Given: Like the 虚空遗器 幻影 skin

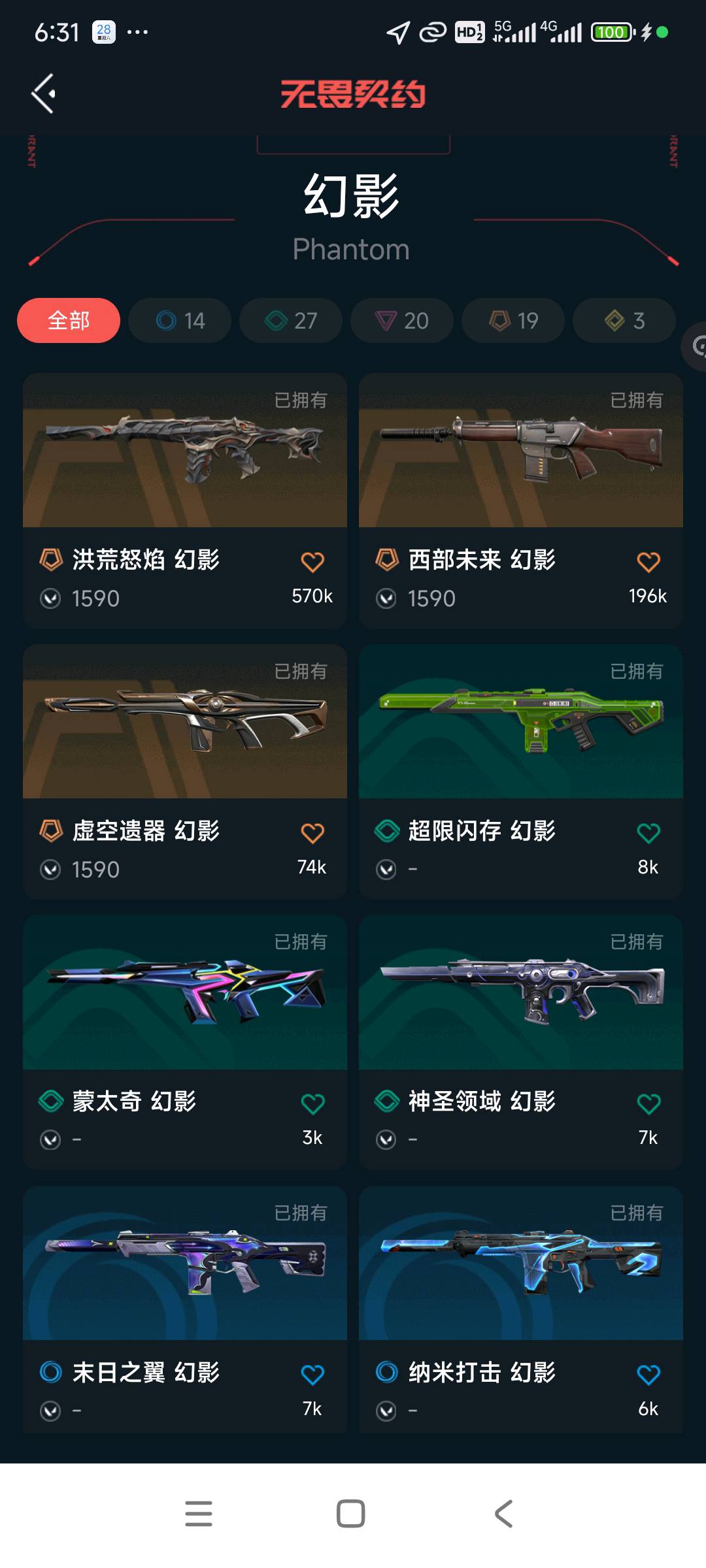Looking at the screenshot, I should tap(312, 833).
